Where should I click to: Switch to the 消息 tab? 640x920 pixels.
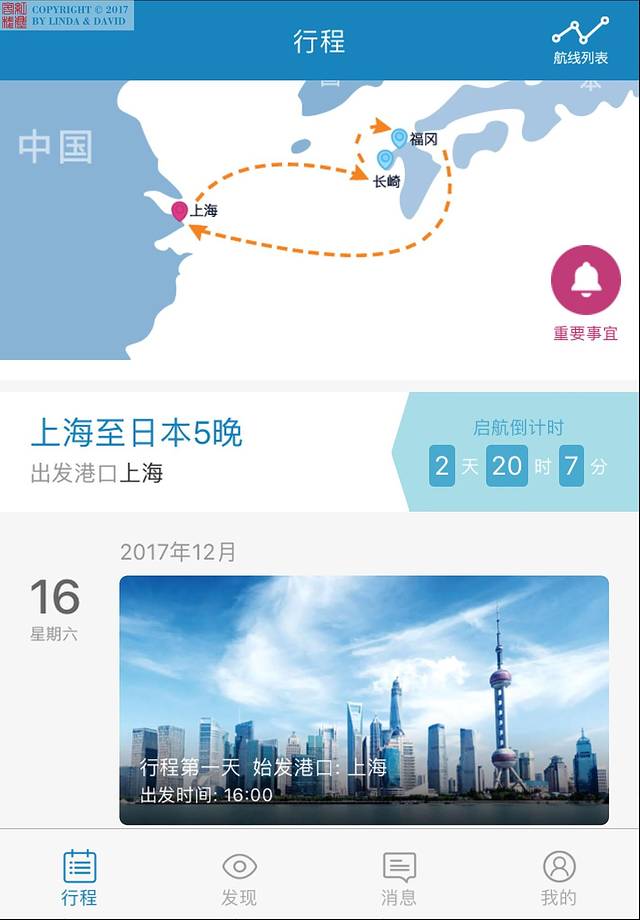[399, 877]
